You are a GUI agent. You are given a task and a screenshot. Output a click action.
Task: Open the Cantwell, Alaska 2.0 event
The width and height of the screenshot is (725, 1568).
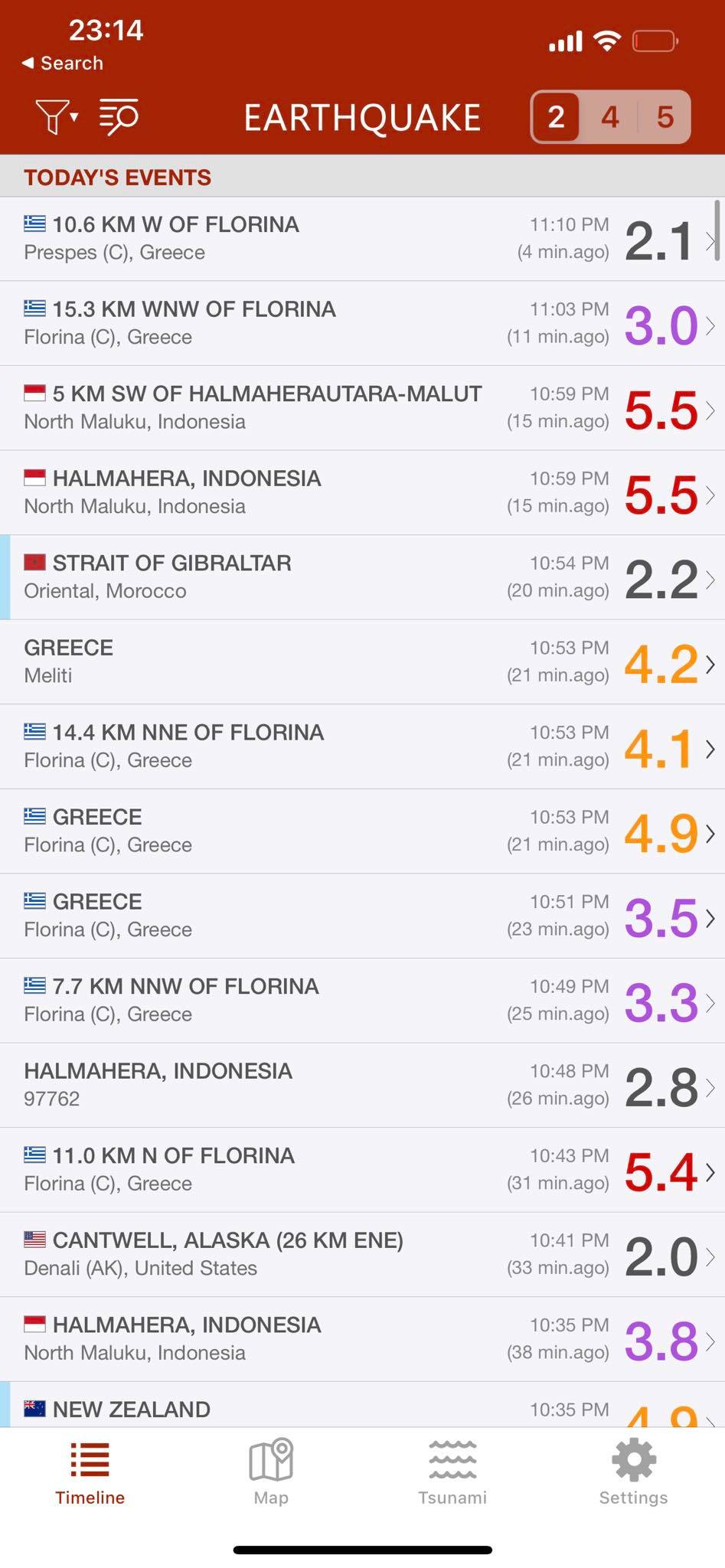[x=362, y=1255]
